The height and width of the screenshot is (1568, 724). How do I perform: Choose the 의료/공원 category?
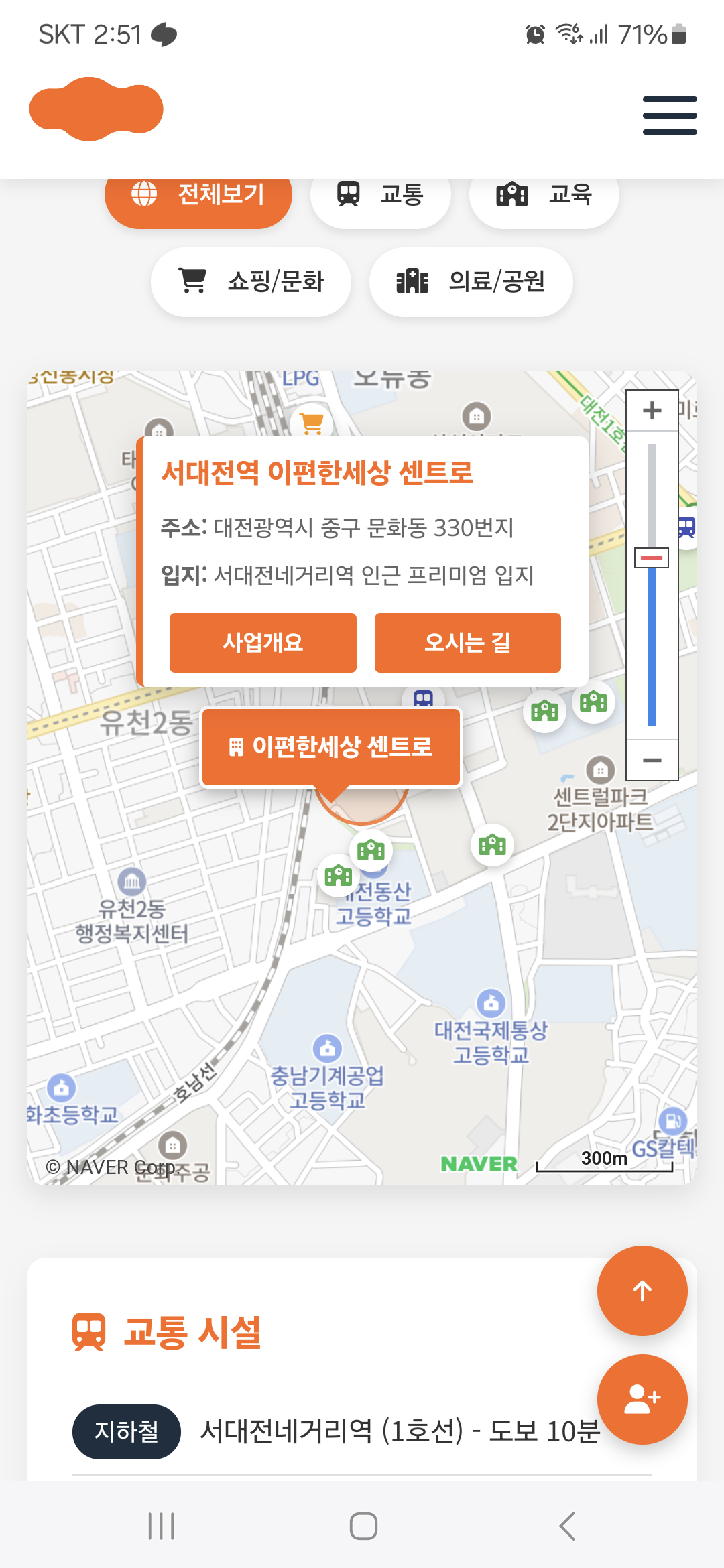(471, 281)
